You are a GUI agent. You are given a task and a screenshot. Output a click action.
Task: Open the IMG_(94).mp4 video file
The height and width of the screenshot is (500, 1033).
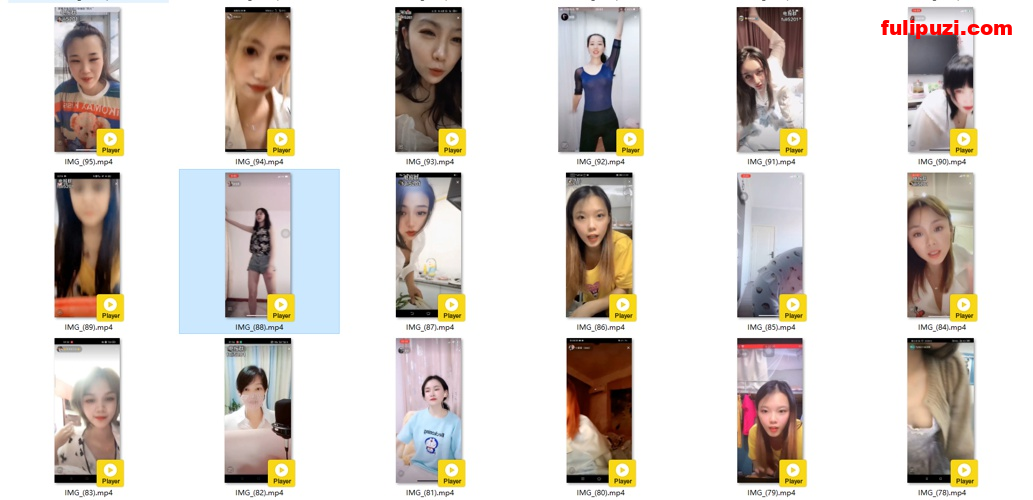click(258, 80)
